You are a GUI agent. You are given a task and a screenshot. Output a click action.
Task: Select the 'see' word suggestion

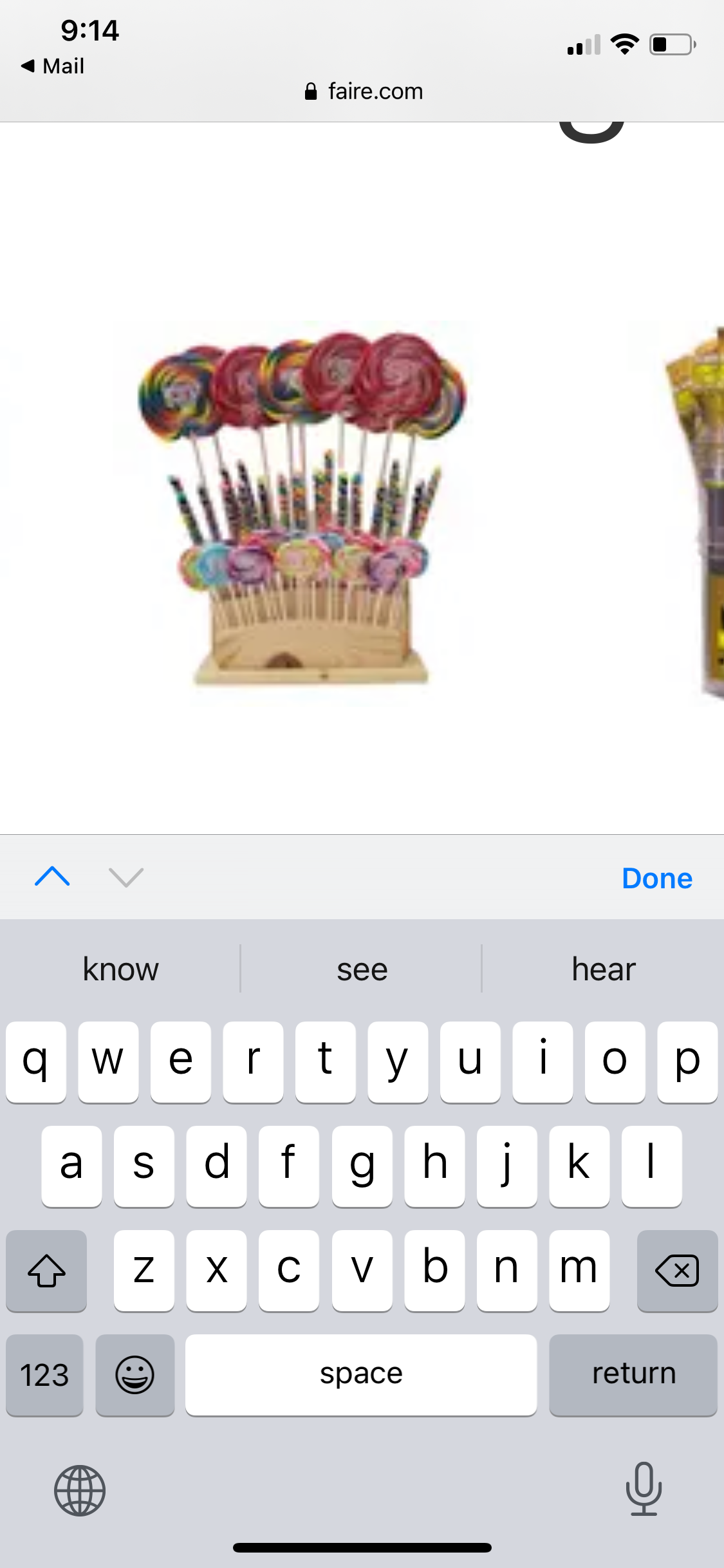coord(362,969)
